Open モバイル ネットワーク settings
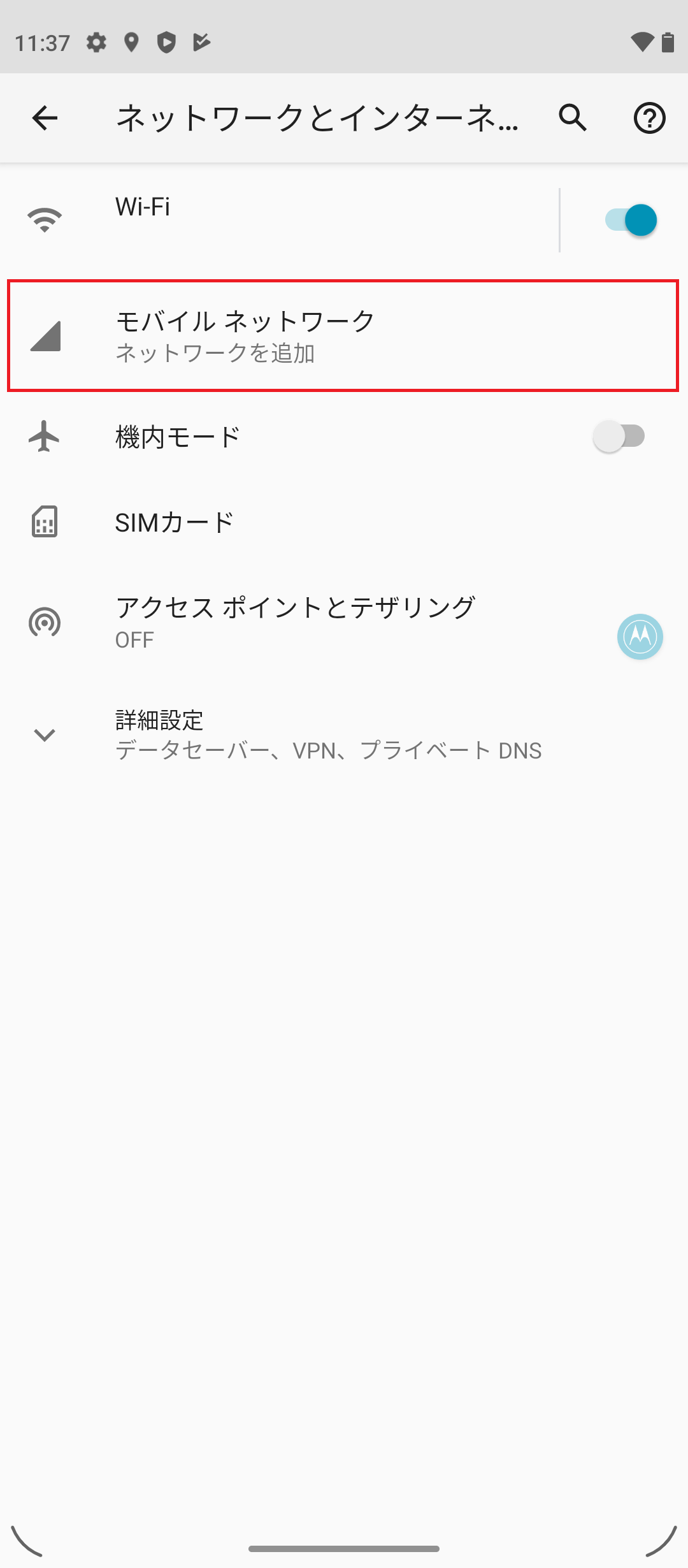 tap(343, 336)
